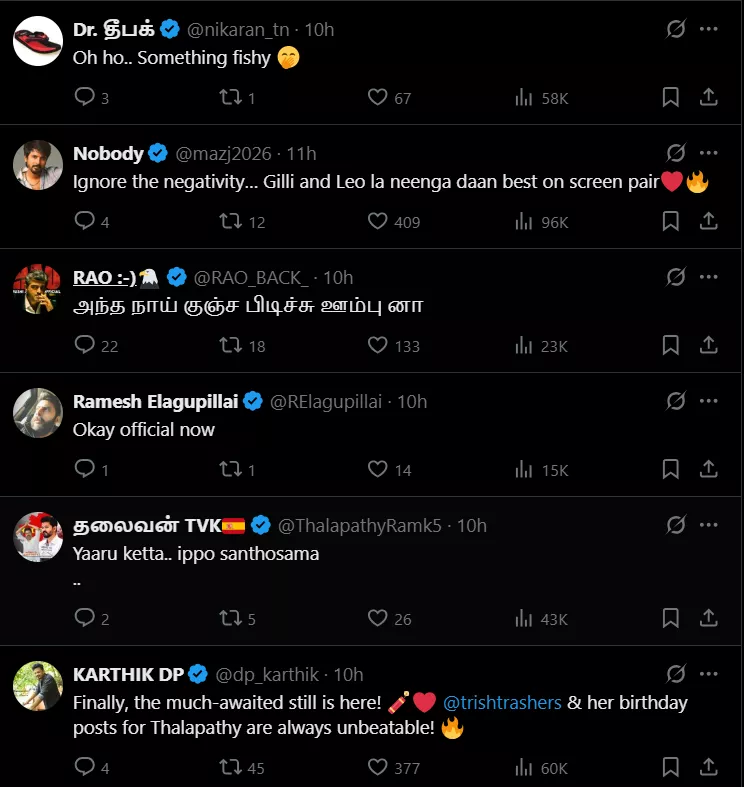Share Dr. தீபக்'s reply
The height and width of the screenshot is (787, 744).
(x=708, y=98)
